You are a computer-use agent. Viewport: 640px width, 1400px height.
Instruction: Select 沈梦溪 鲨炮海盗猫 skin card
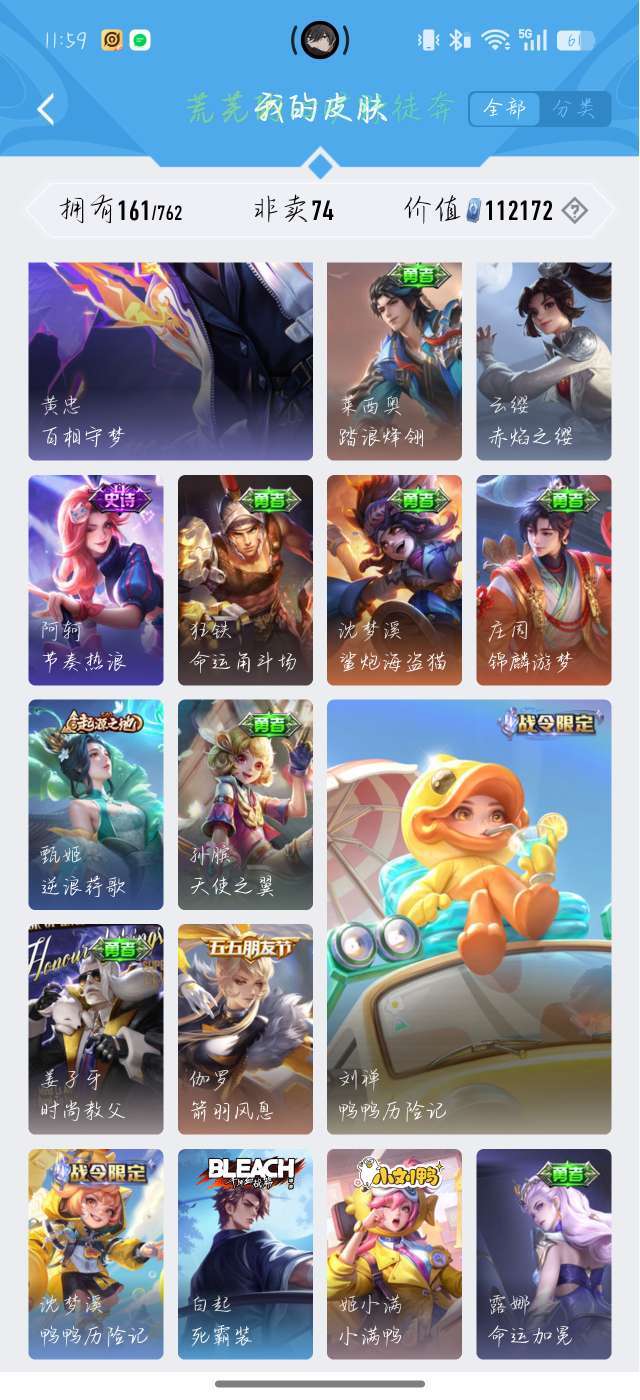point(394,580)
